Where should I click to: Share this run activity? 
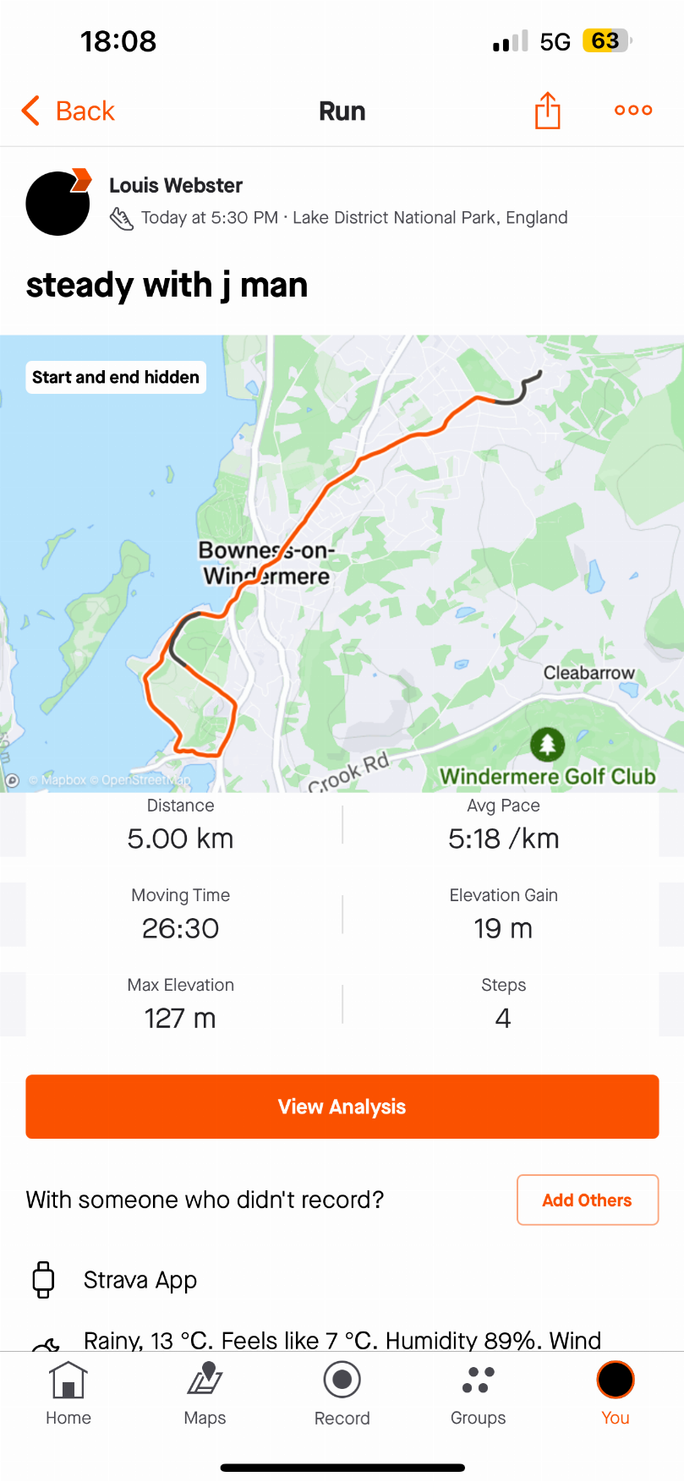tap(547, 111)
